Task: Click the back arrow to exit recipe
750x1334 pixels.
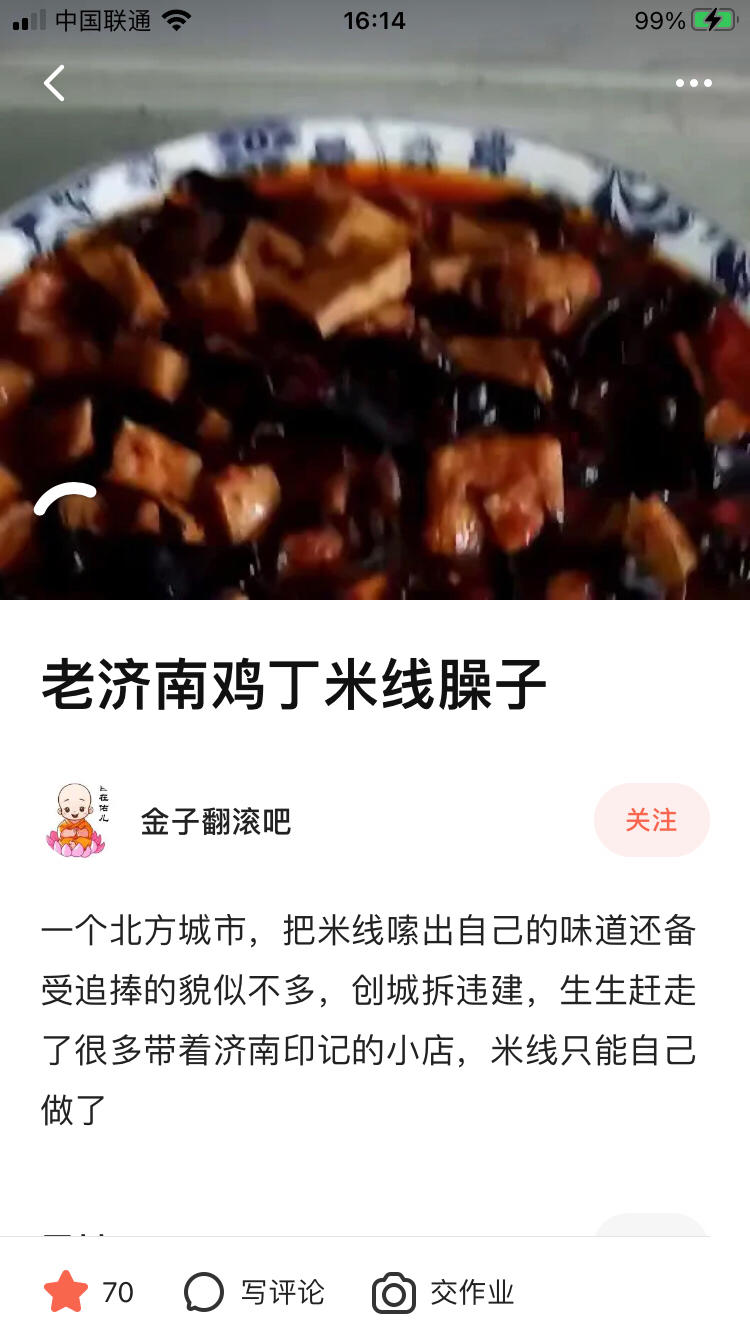Action: tap(54, 83)
